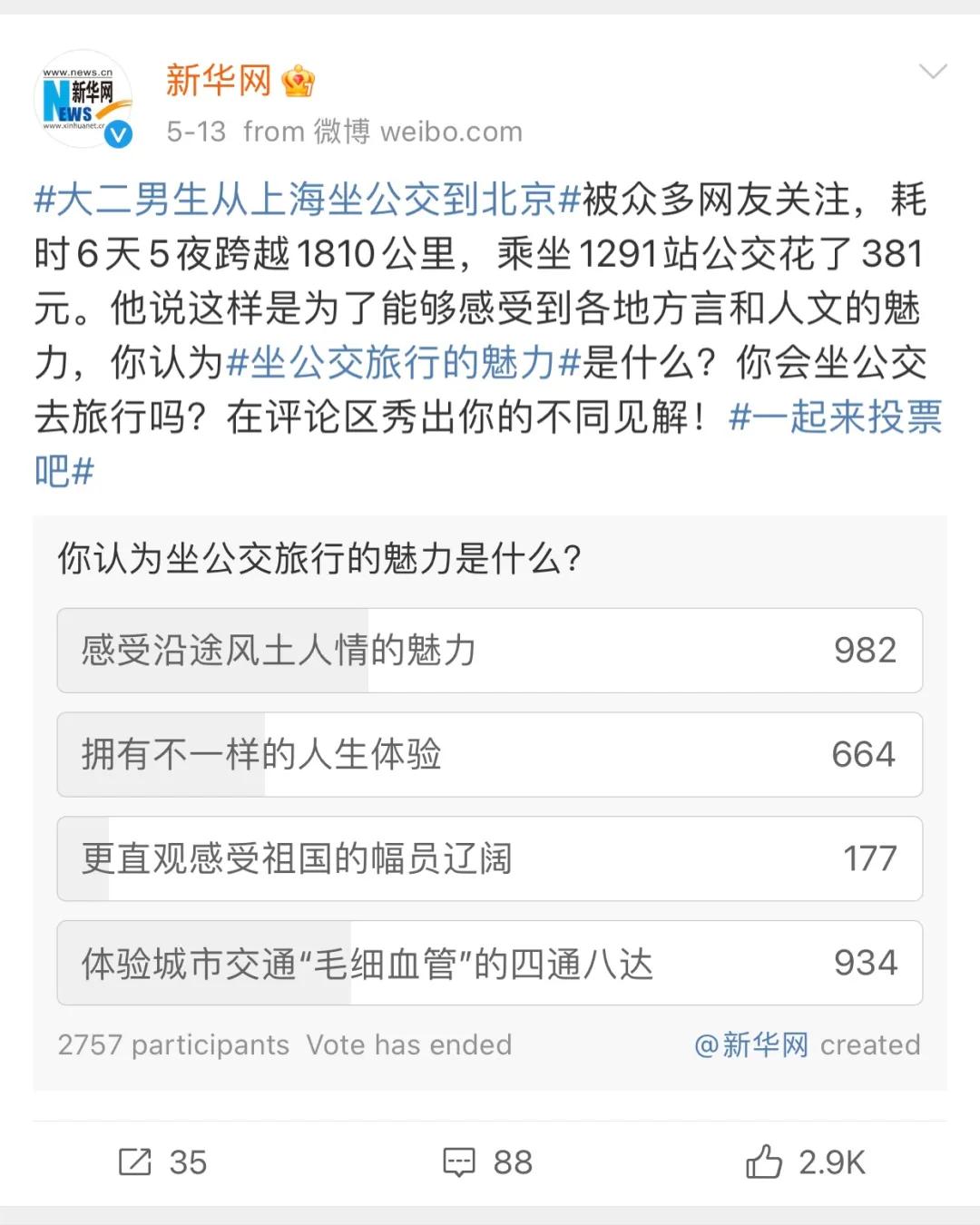980x1225 pixels.
Task: Click the 177-vote result progress bar
Action: (490, 858)
